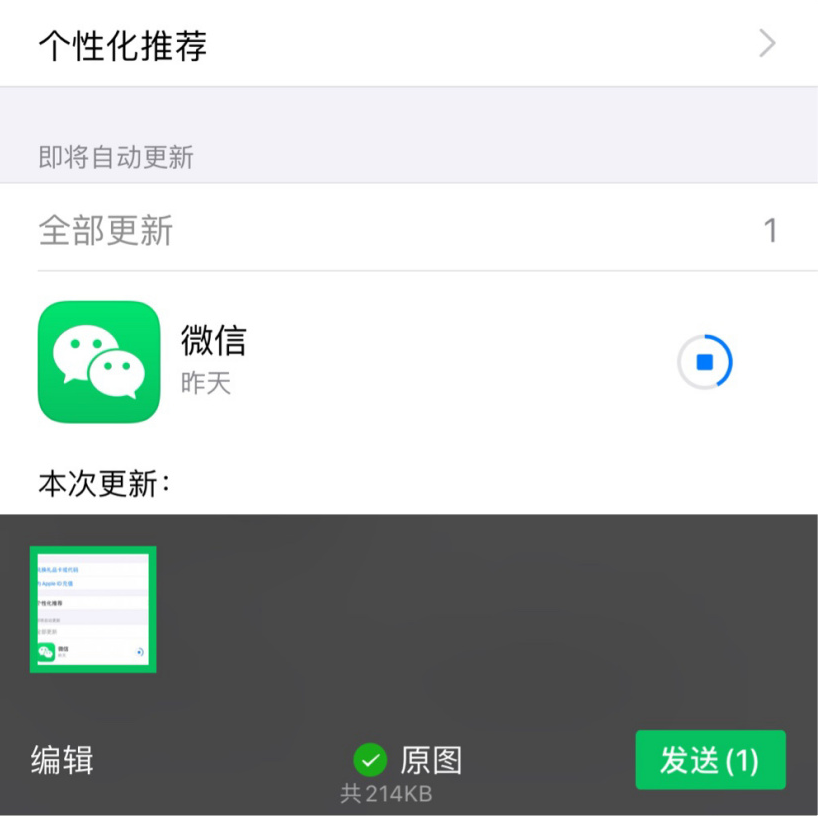This screenshot has height=818, width=820.
Task: Open 编辑 to edit the photo
Action: click(62, 761)
